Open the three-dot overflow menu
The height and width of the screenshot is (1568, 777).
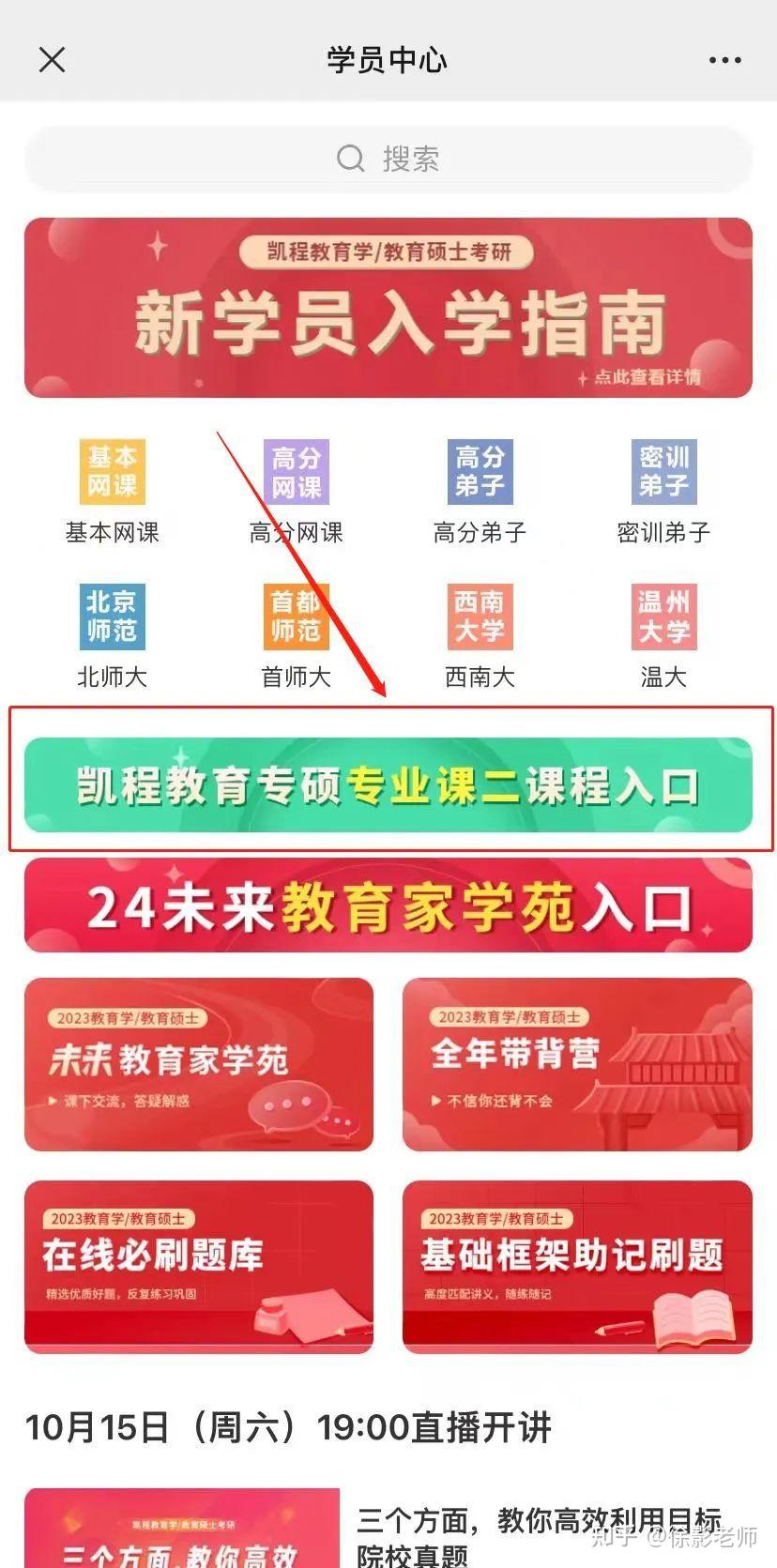[724, 60]
